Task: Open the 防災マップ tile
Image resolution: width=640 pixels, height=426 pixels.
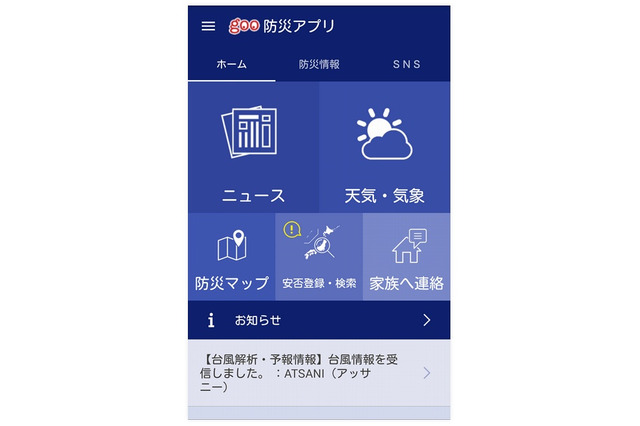Action: click(231, 256)
